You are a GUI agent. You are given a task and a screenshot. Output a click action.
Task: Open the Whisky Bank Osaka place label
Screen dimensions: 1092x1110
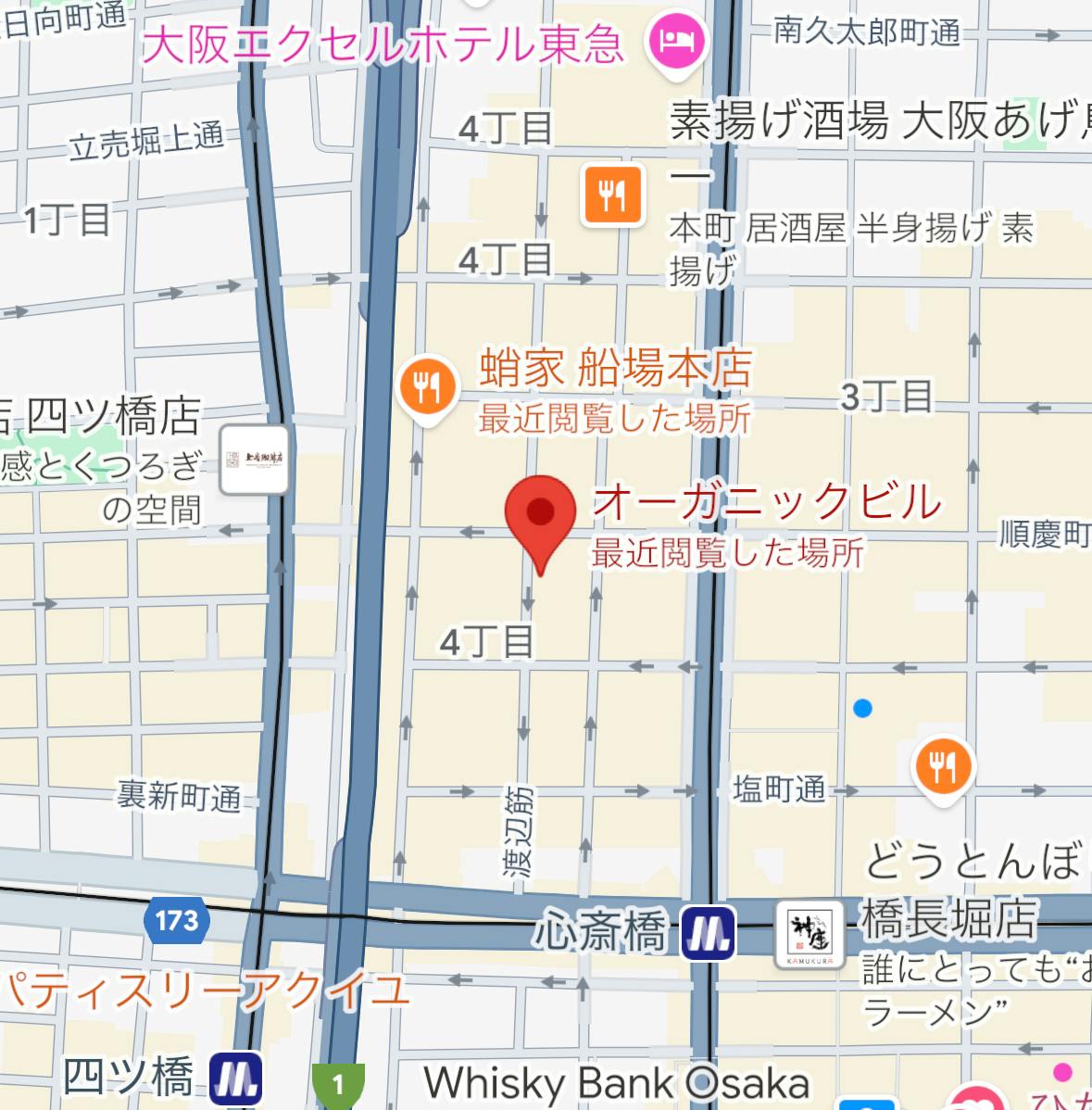(x=616, y=1082)
